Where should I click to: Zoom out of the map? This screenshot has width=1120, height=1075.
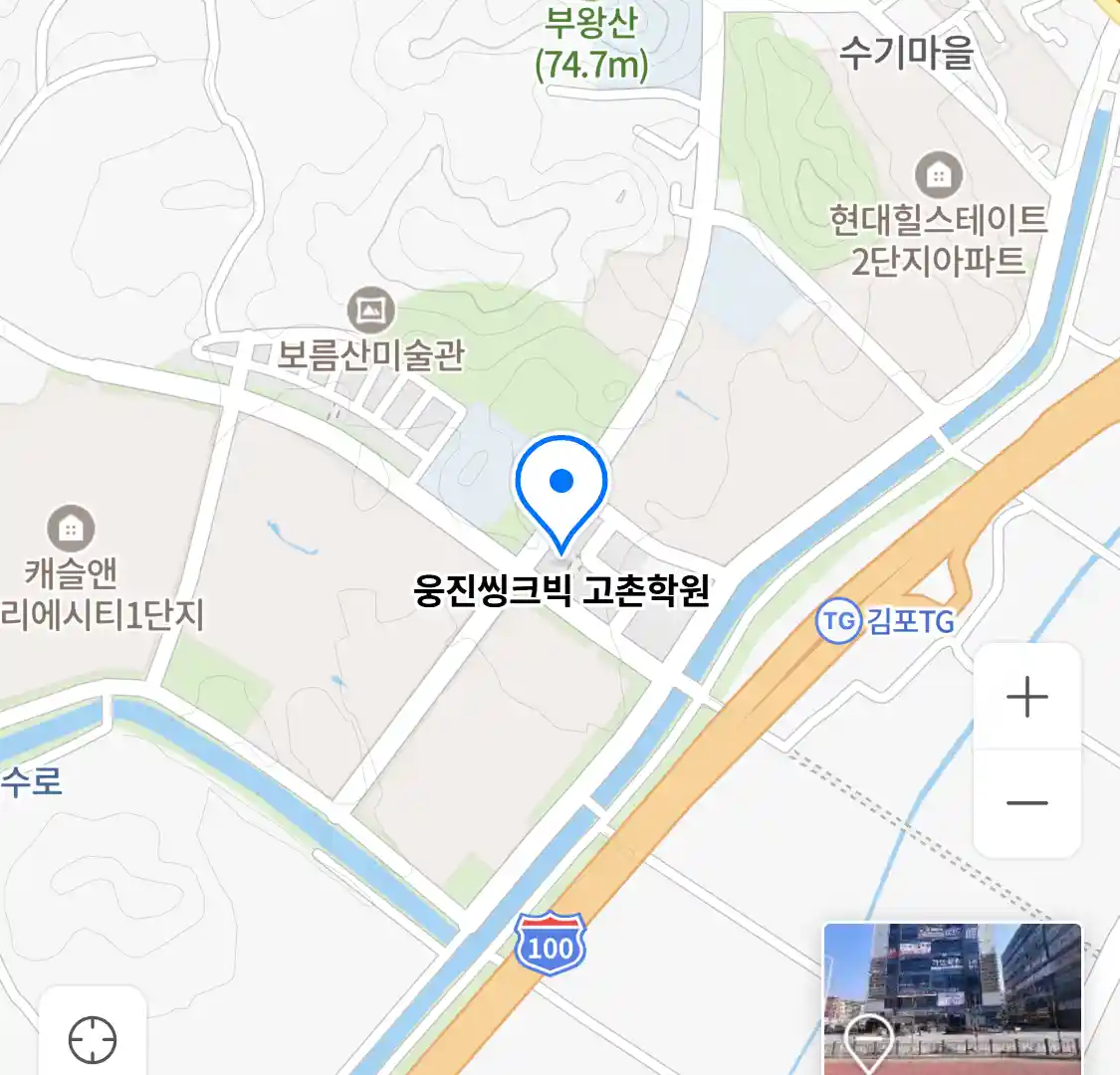[x=1026, y=803]
